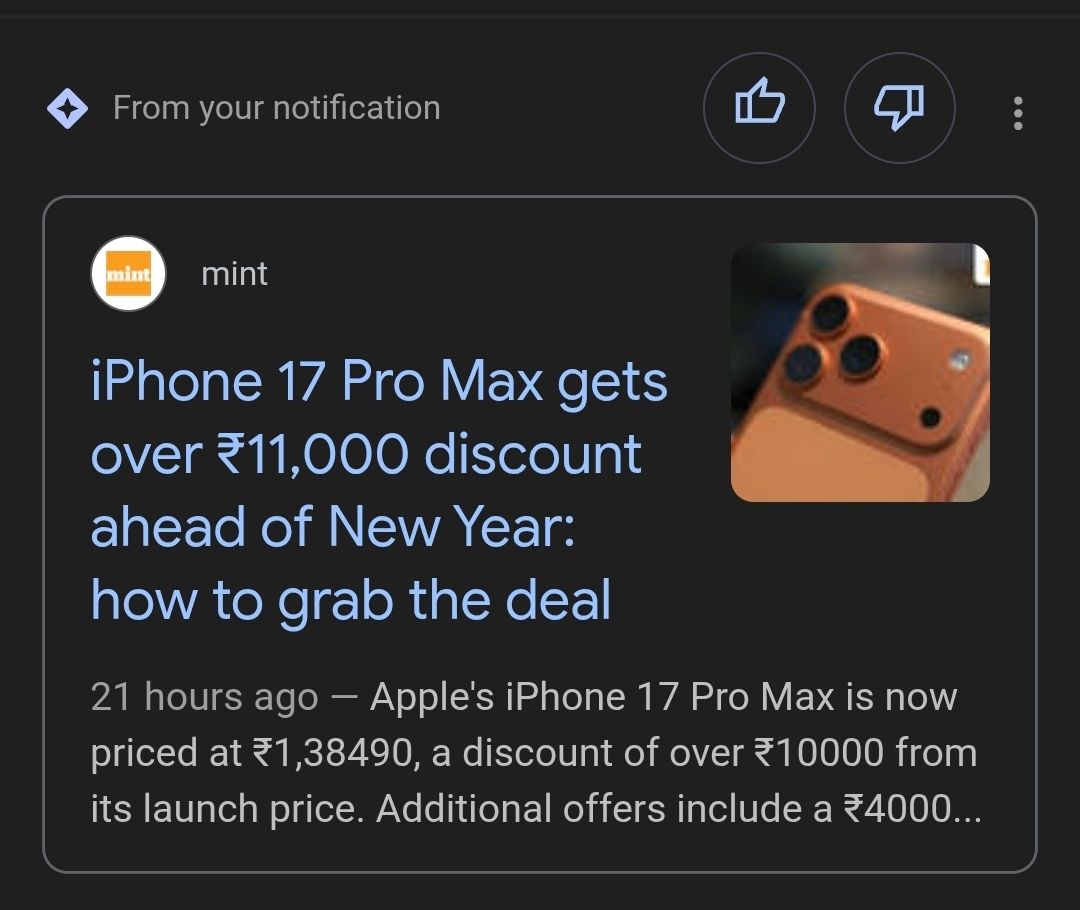The height and width of the screenshot is (910, 1080).
Task: Open the iPhone 17 Pro Max discount headline
Action: coord(380,491)
